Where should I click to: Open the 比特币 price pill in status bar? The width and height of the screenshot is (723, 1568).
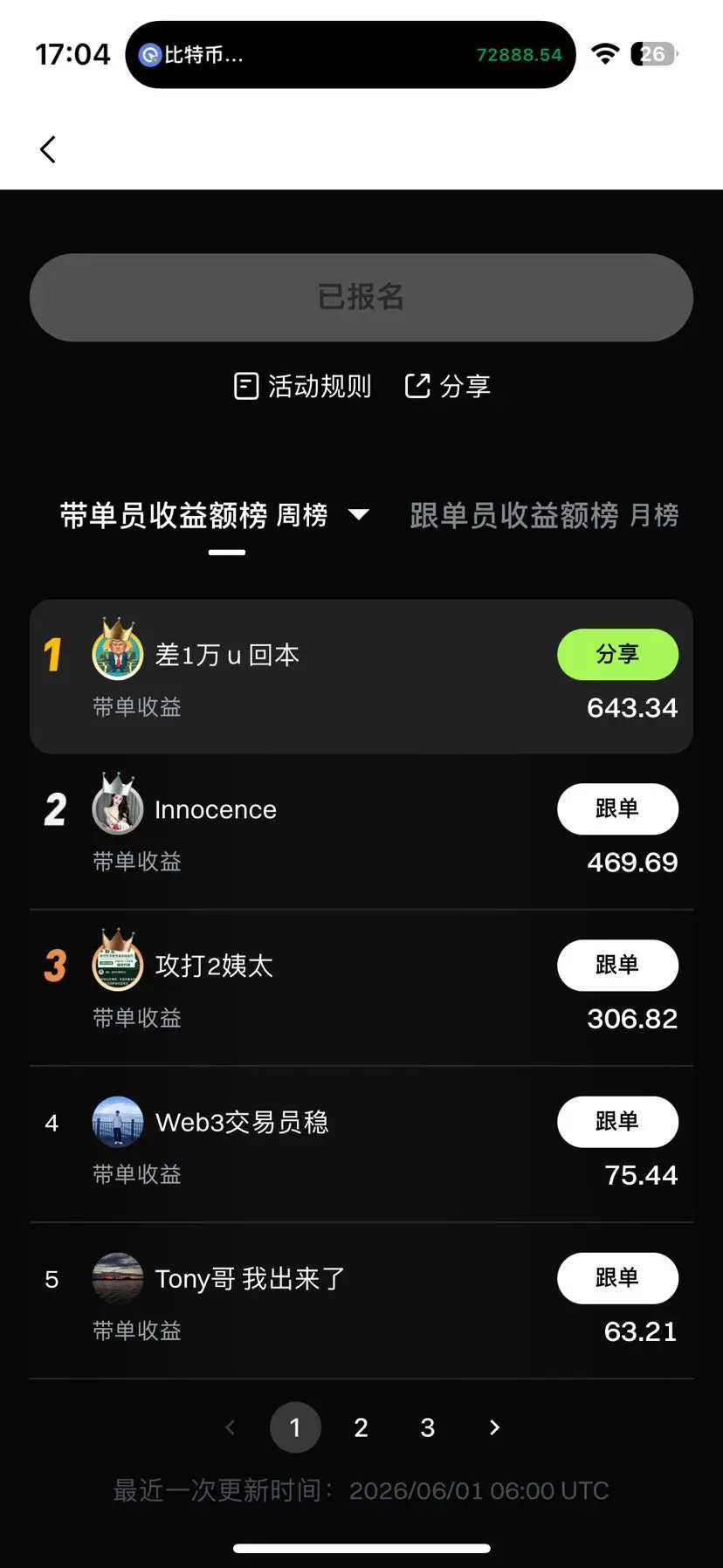click(x=350, y=54)
